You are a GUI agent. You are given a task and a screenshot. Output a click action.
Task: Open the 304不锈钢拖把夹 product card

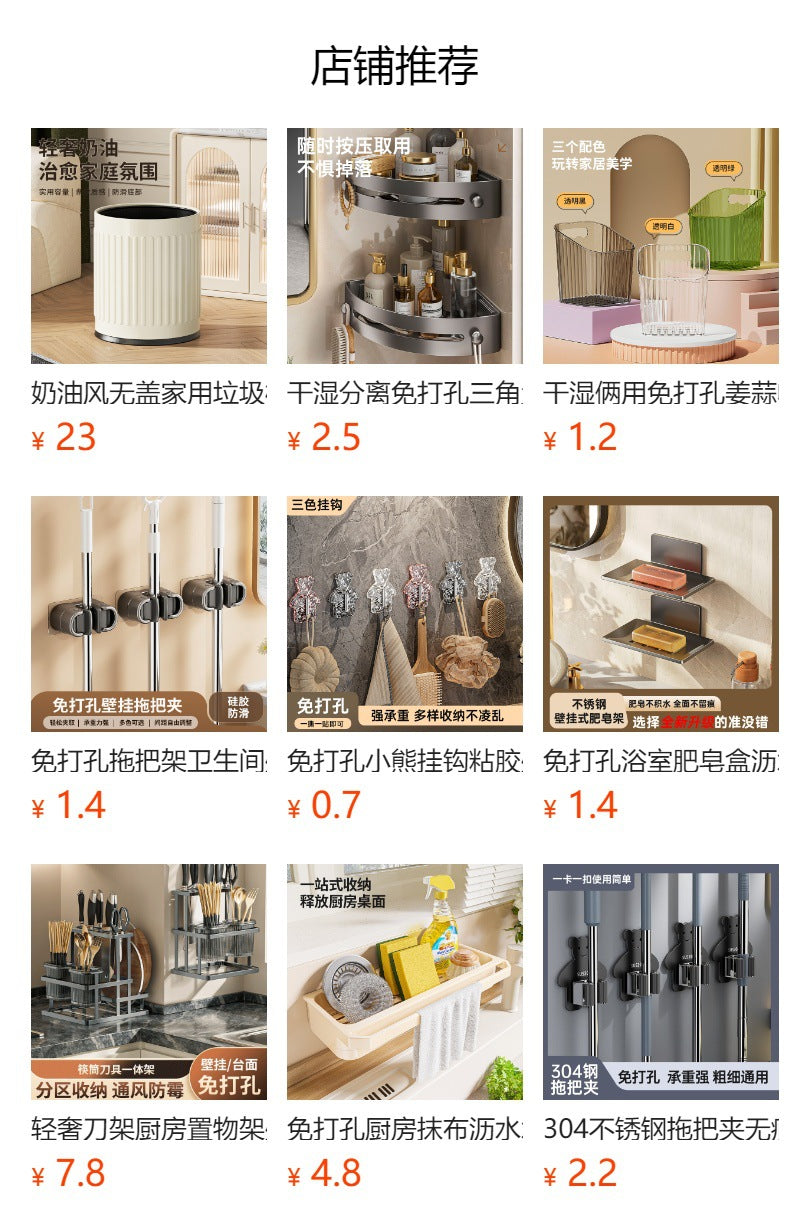[x=661, y=982]
